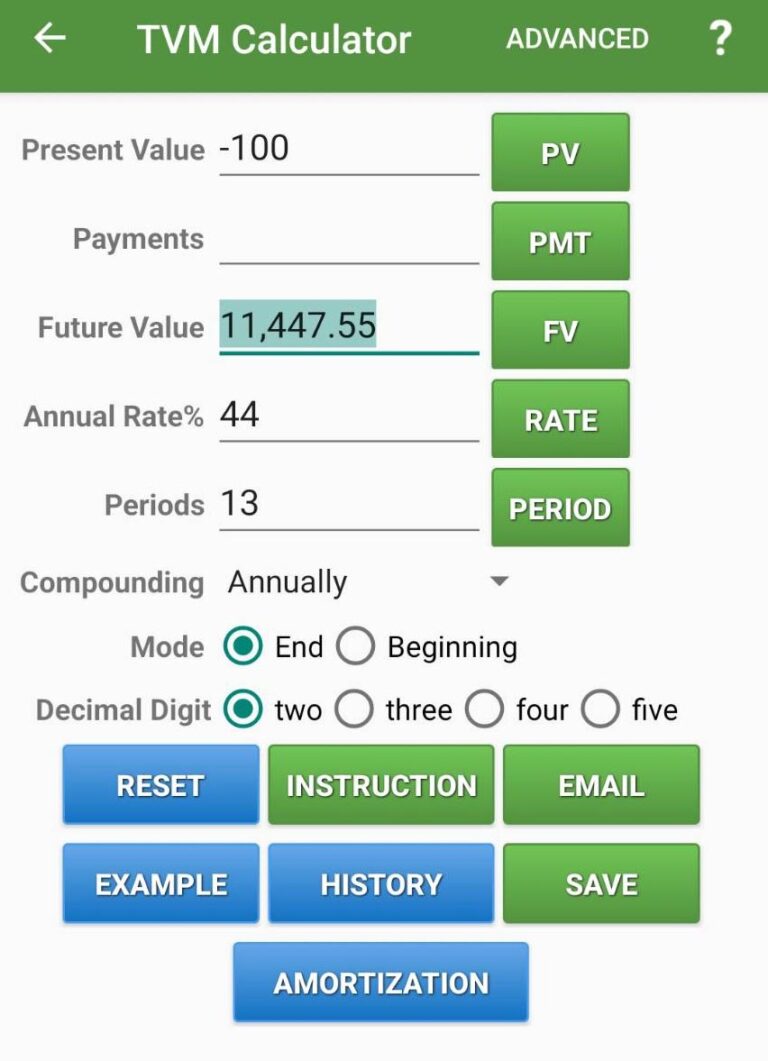Screen dimensions: 768x1061
Task: Open the AMORTIZATION schedule
Action: (x=381, y=982)
